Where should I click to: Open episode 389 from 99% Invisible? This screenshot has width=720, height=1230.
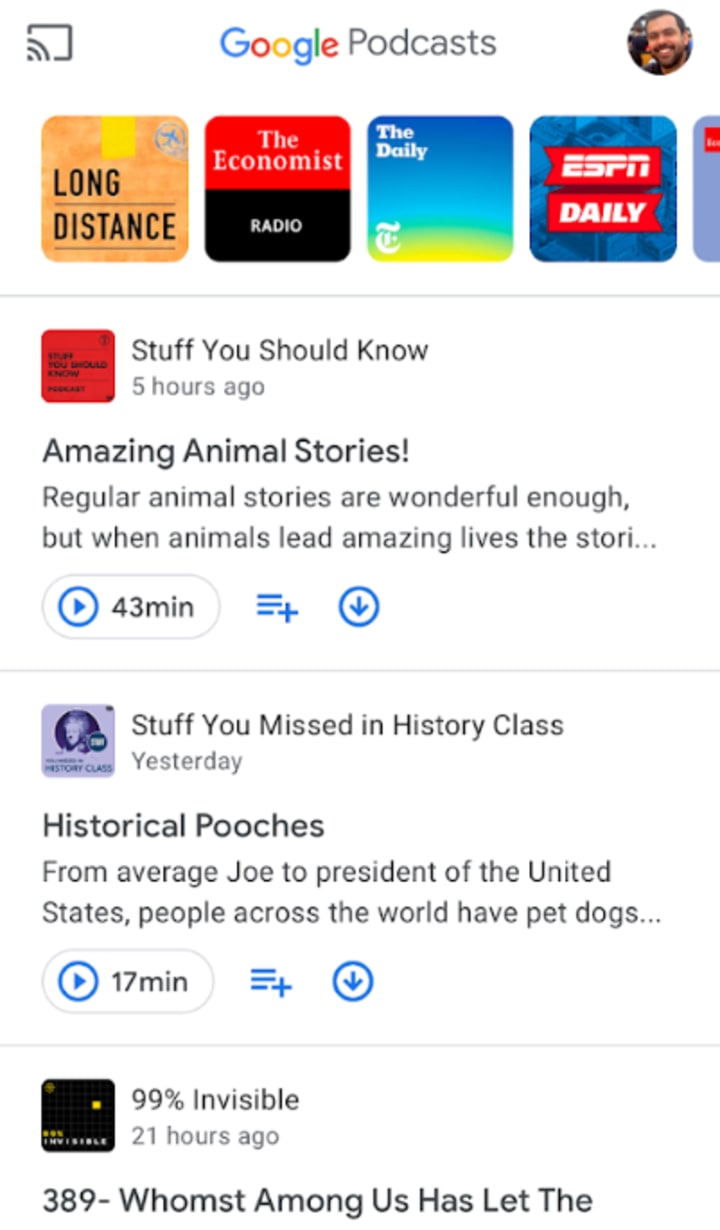pyautogui.click(x=317, y=1199)
